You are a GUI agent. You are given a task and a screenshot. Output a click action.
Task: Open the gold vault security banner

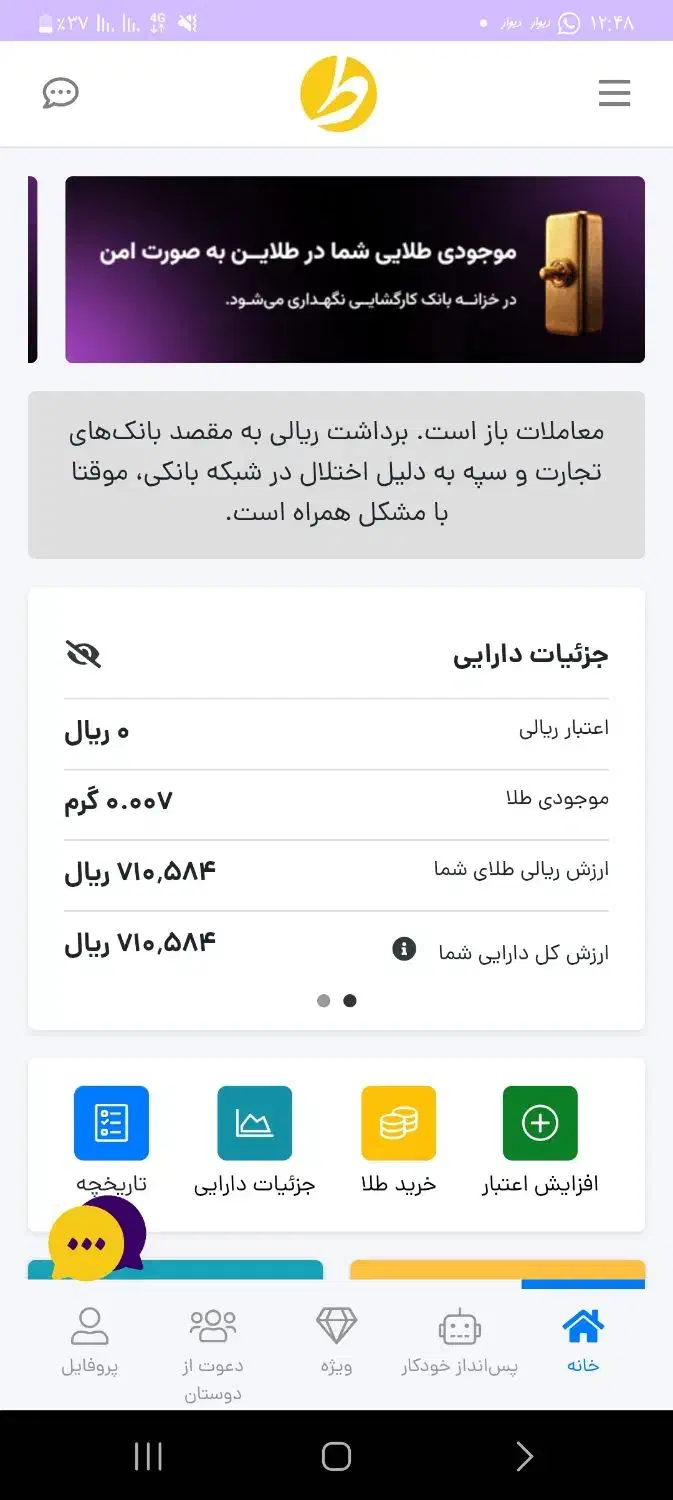[x=355, y=269]
